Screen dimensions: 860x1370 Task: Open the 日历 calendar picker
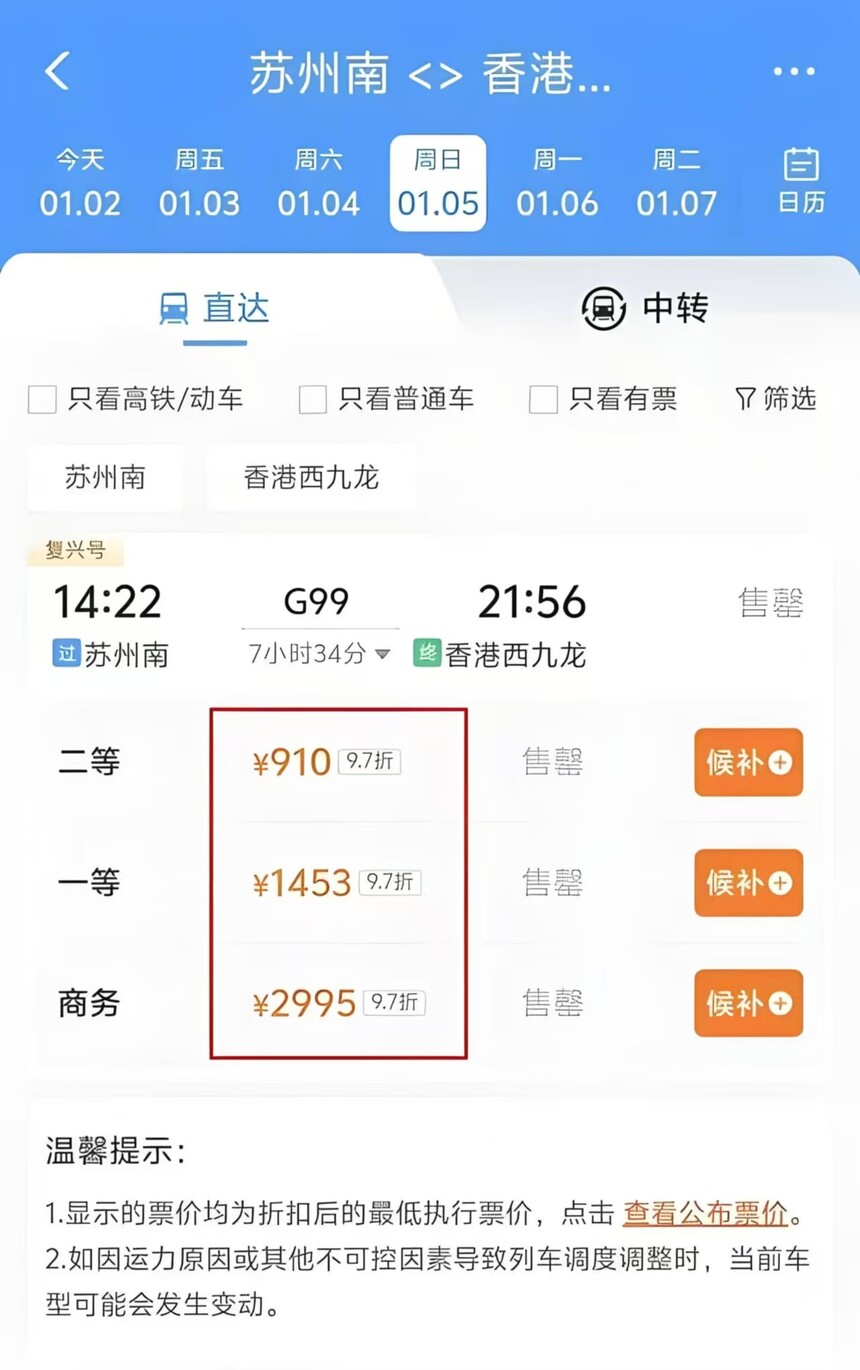(801, 181)
